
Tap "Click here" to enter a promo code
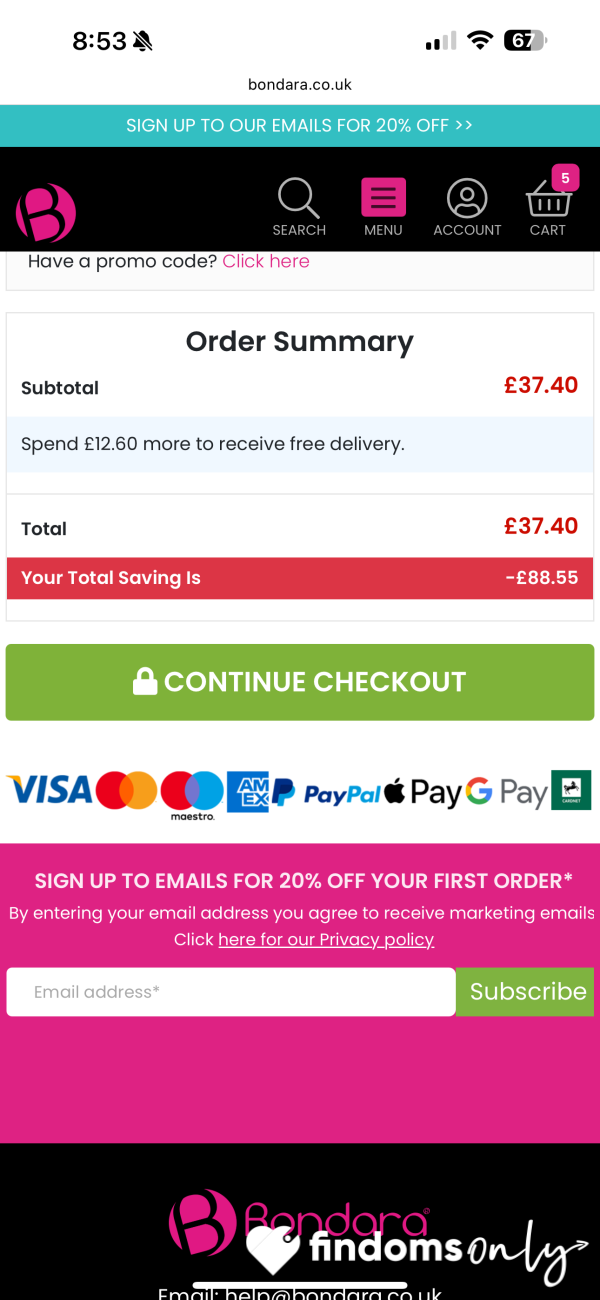pyautogui.click(x=266, y=261)
